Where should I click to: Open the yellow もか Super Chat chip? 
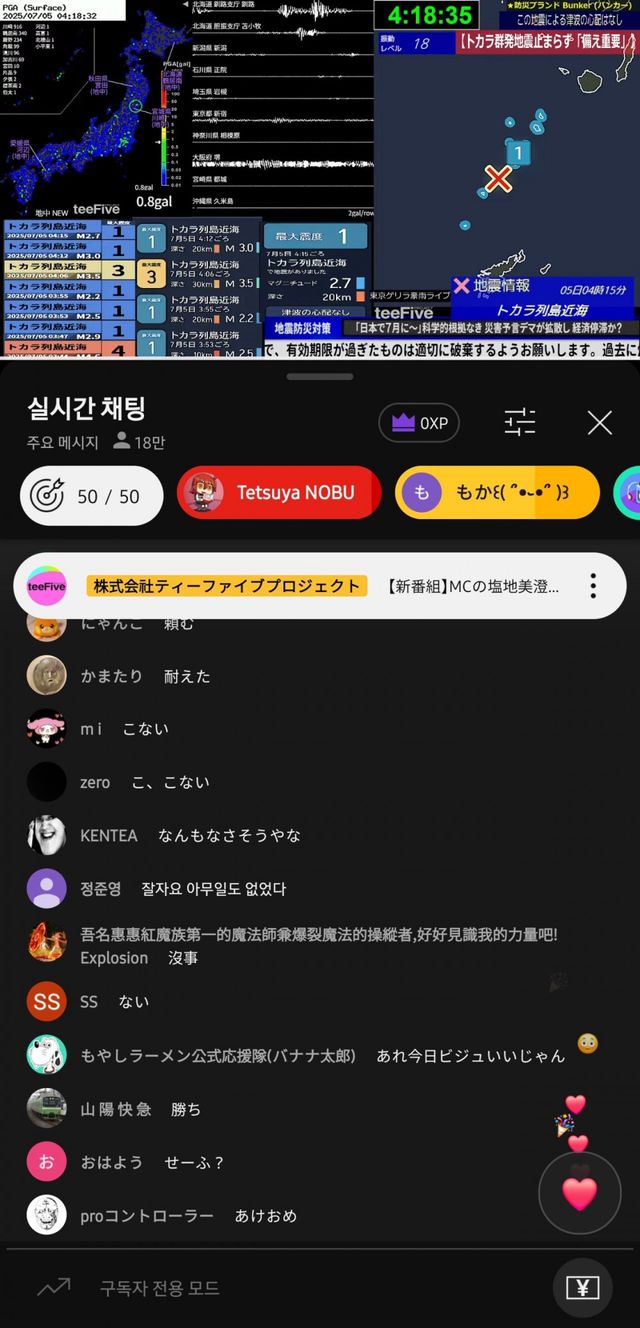click(x=497, y=493)
